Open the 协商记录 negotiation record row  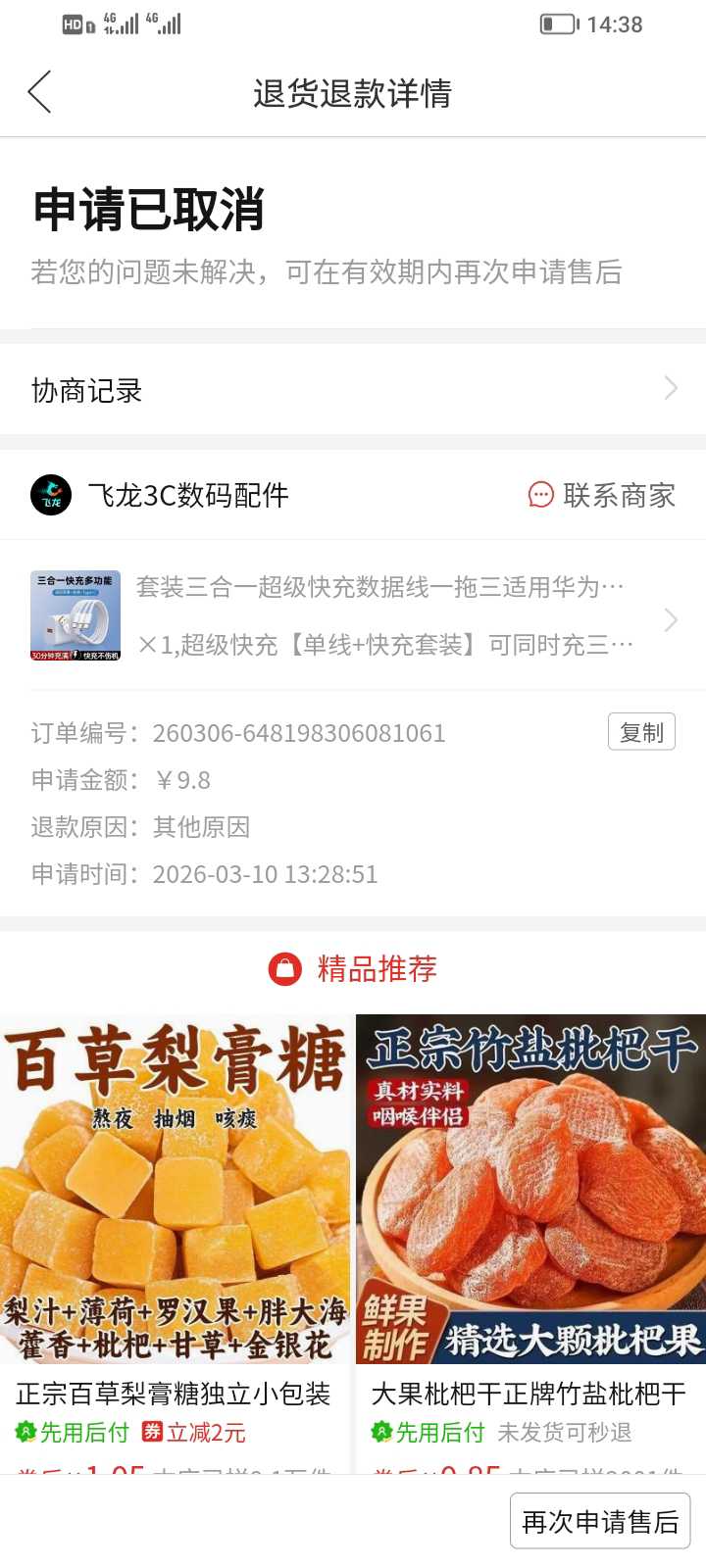click(x=353, y=390)
